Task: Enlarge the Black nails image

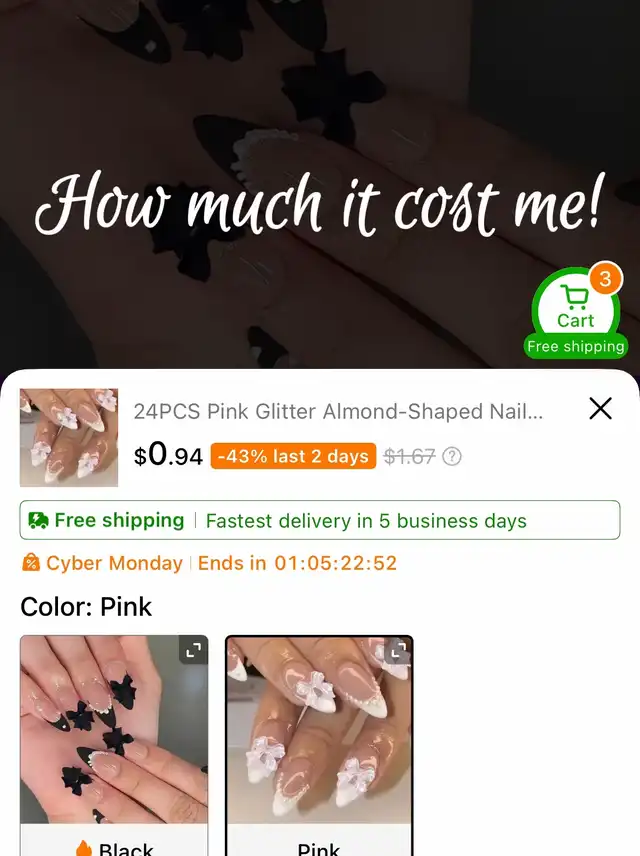Action: 193,651
